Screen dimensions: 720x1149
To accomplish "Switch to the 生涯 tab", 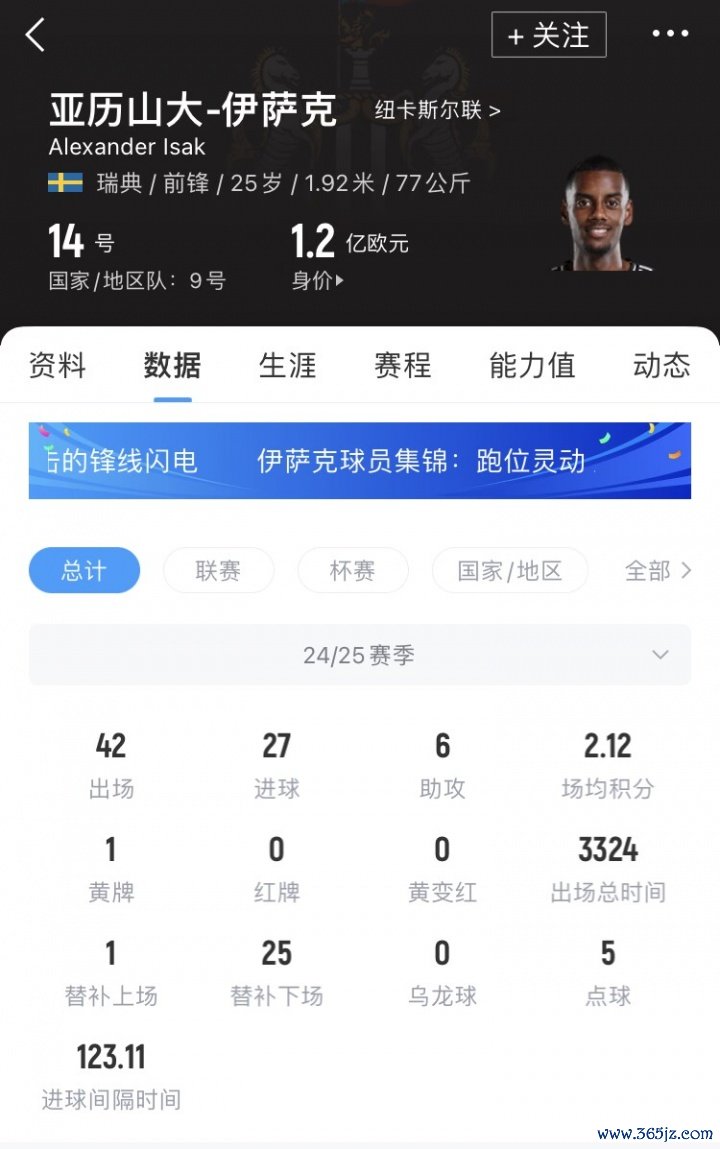I will [287, 366].
